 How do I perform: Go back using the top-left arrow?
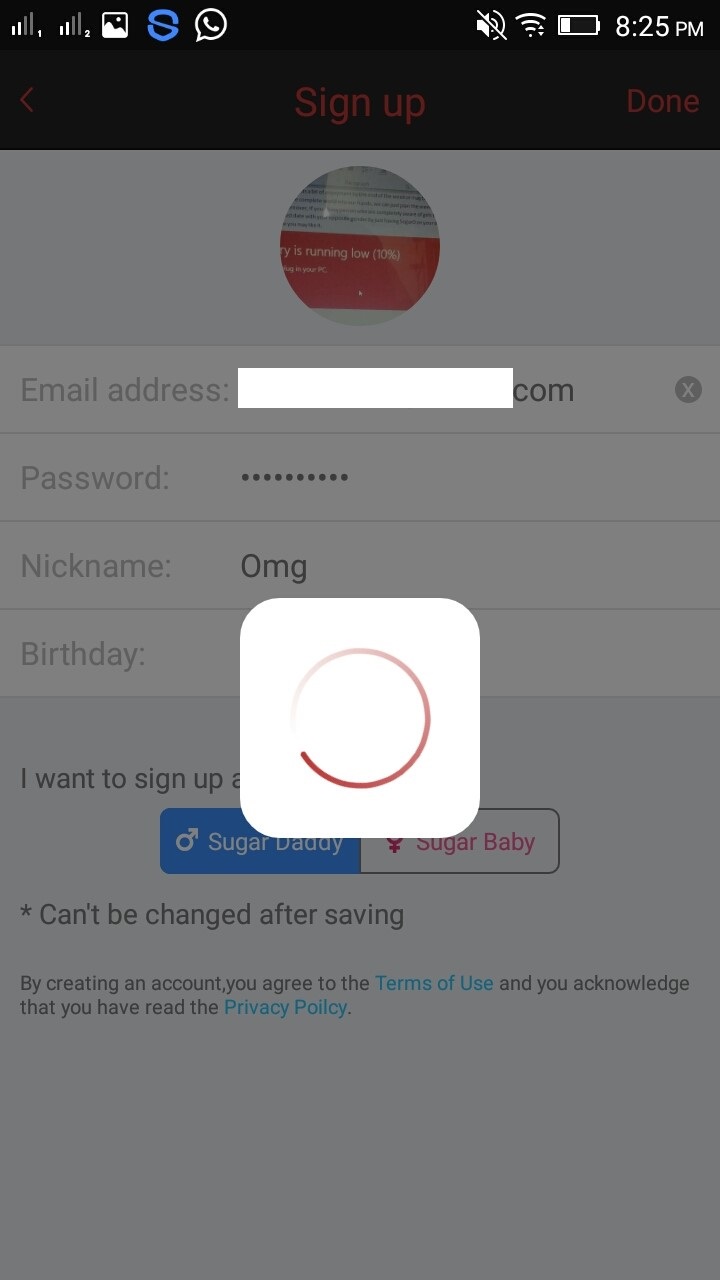tap(27, 100)
